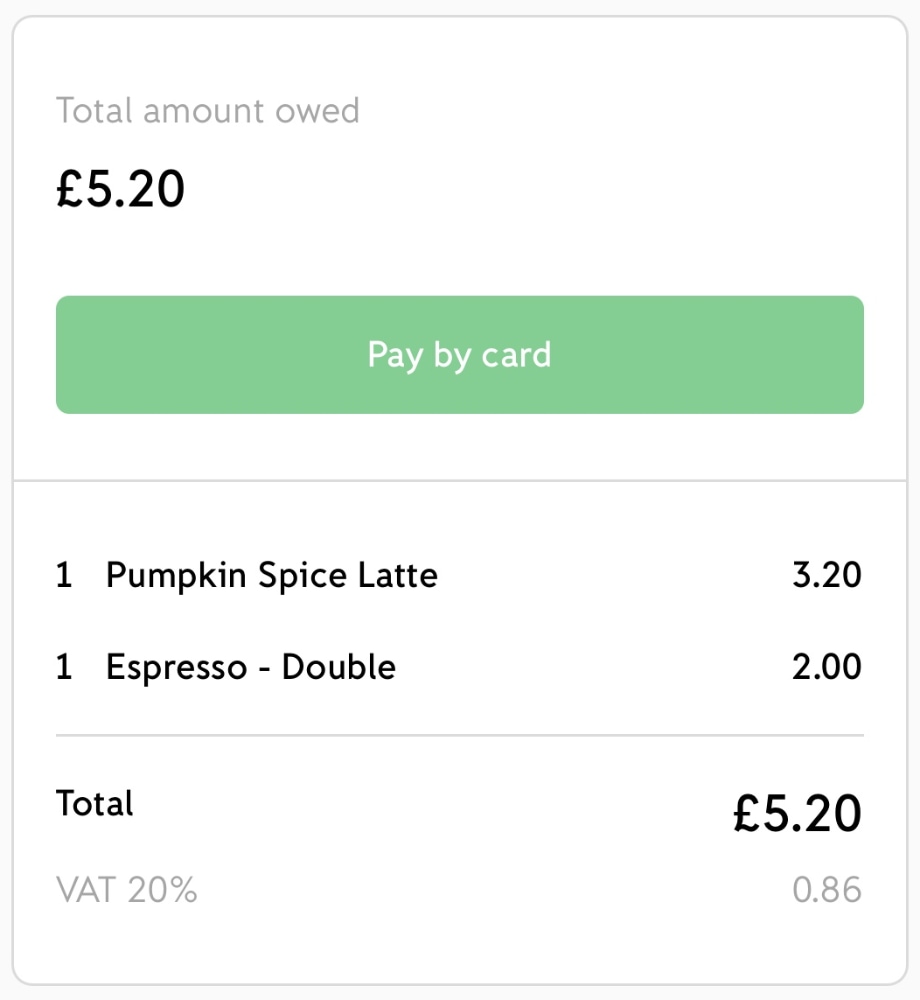Select the Espresso - Double line item
Viewport: 920px width, 1000px height.
[251, 667]
